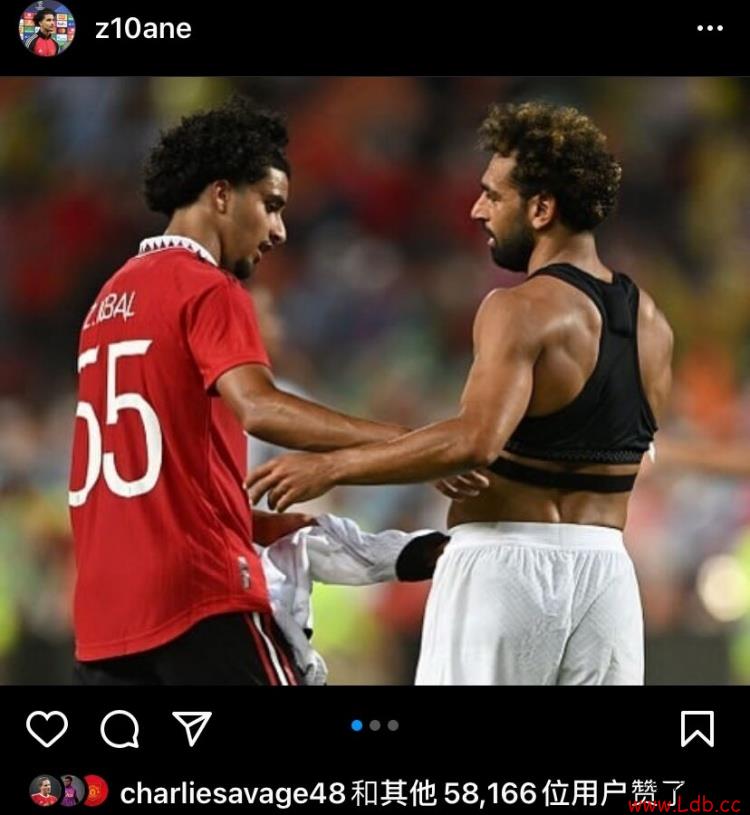Open comments on this post
750x815 pixels.
pos(120,729)
